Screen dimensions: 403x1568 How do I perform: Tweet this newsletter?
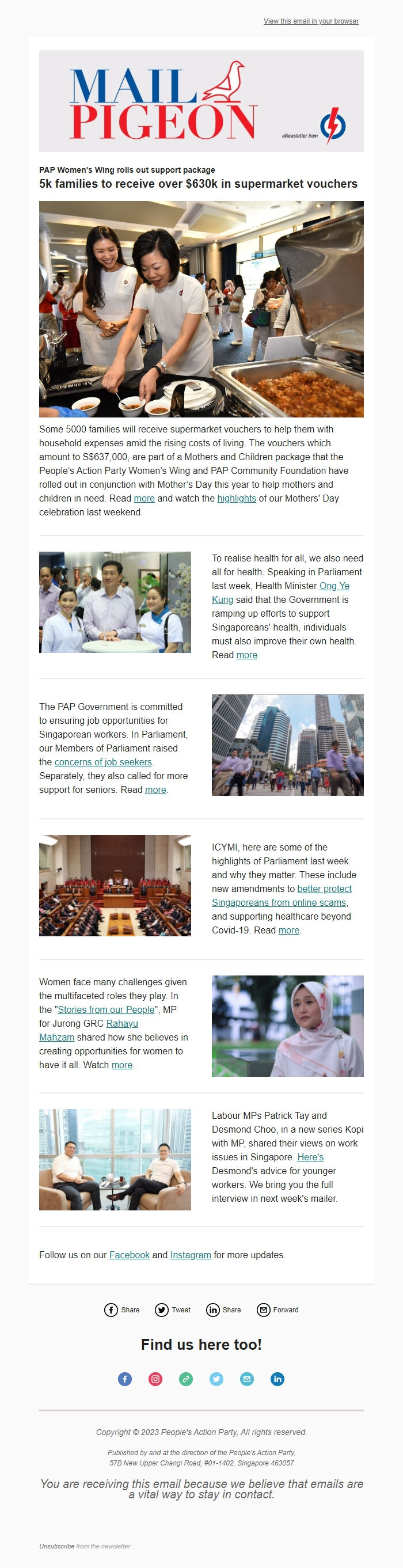point(173,1310)
